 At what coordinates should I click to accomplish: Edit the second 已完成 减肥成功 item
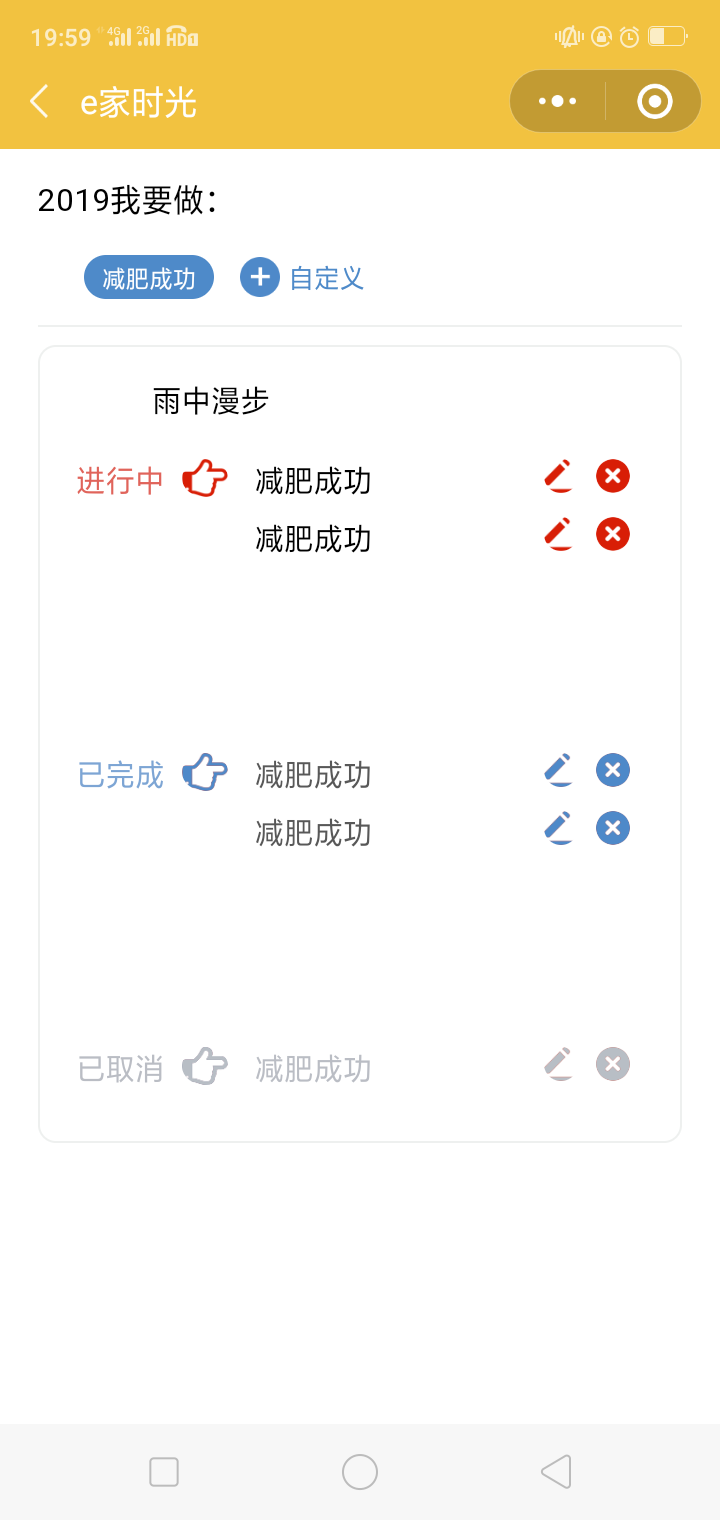pos(558,828)
